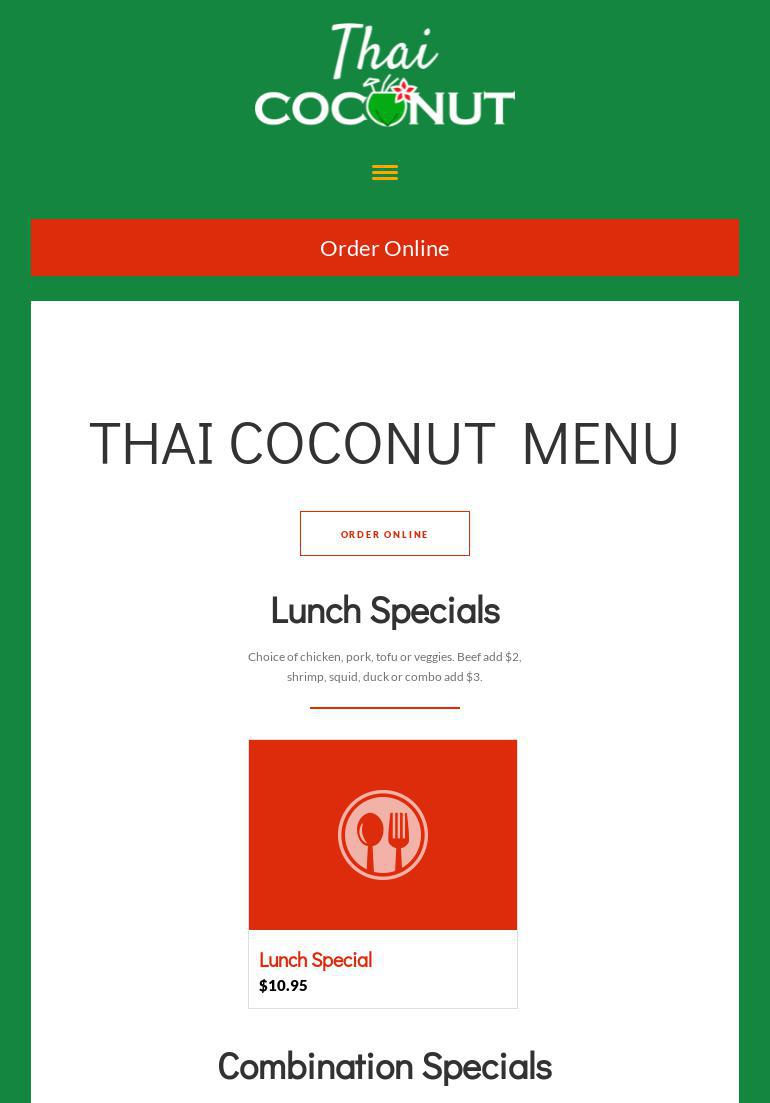This screenshot has height=1103, width=770.
Task: Open the hamburger navigation menu
Action: [x=385, y=173]
